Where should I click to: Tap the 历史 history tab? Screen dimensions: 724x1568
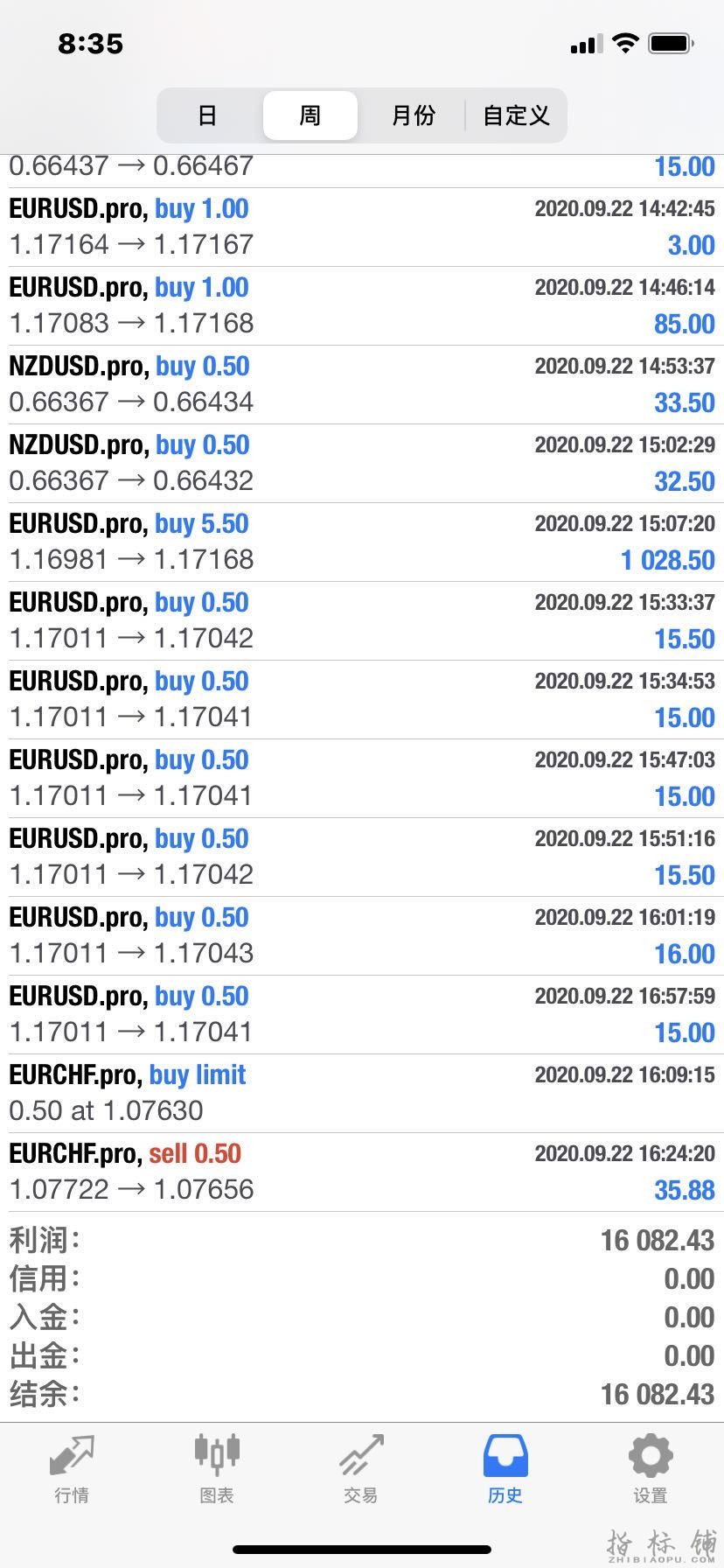tap(505, 1470)
